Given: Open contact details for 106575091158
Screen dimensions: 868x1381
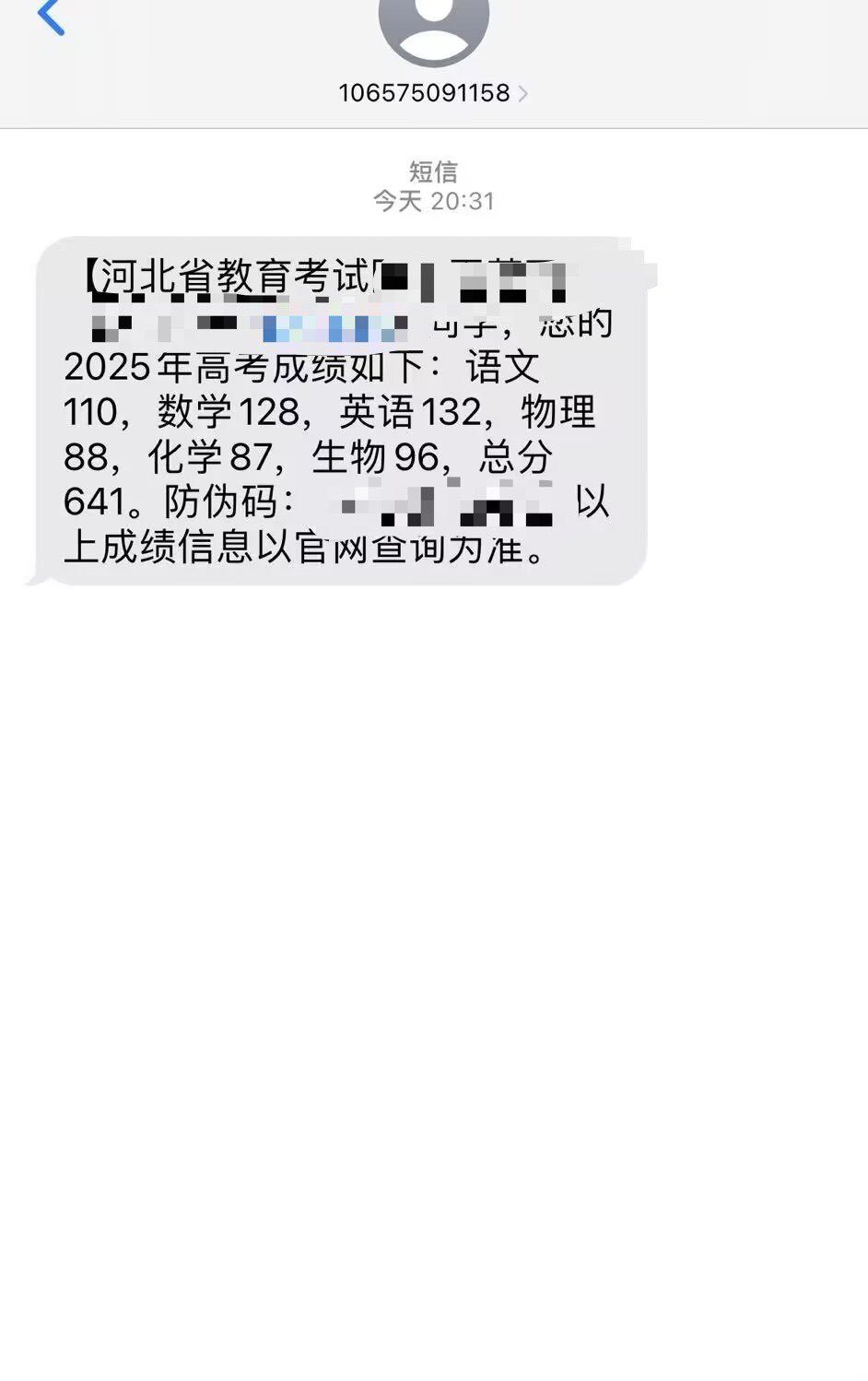Looking at the screenshot, I should 432,92.
